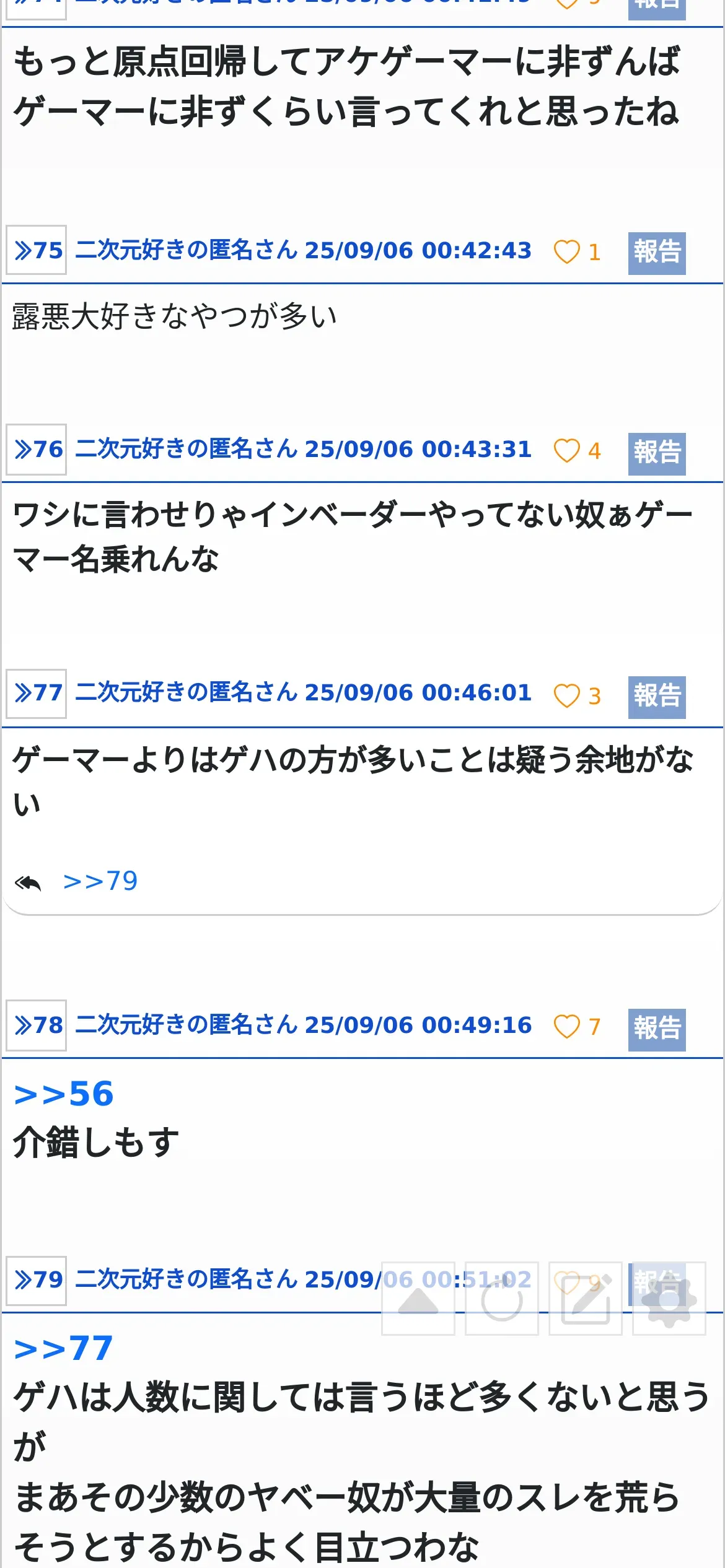The height and width of the screenshot is (1568, 725).
Task: Open post number »76 link
Action: click(37, 450)
